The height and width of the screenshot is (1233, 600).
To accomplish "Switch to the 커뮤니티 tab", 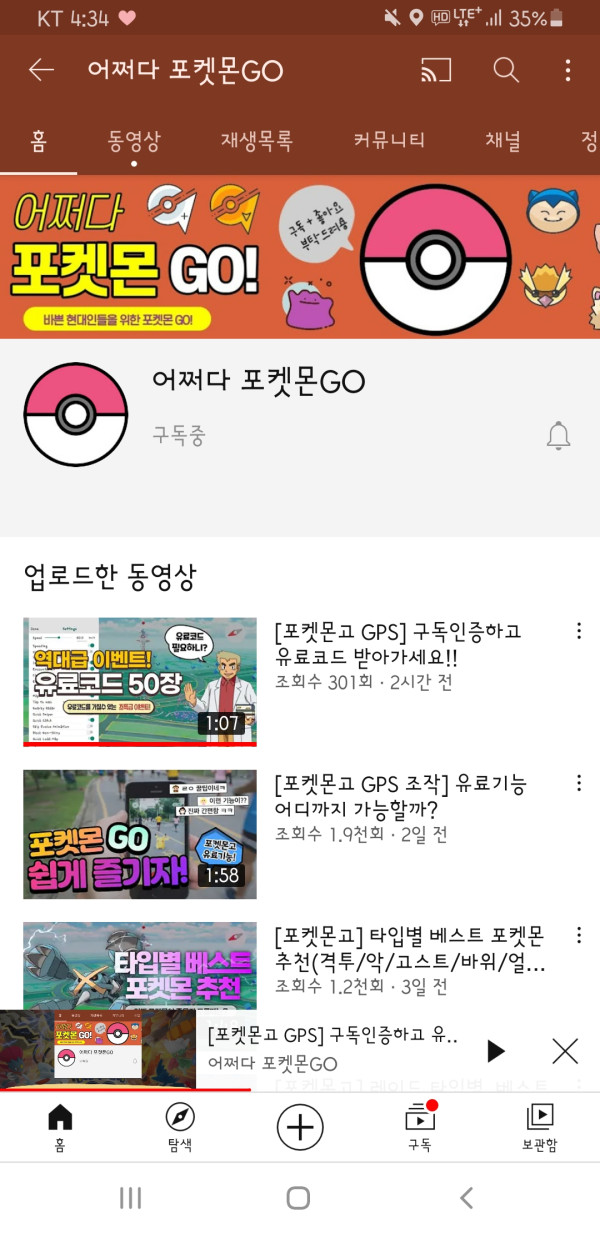I will pos(389,141).
